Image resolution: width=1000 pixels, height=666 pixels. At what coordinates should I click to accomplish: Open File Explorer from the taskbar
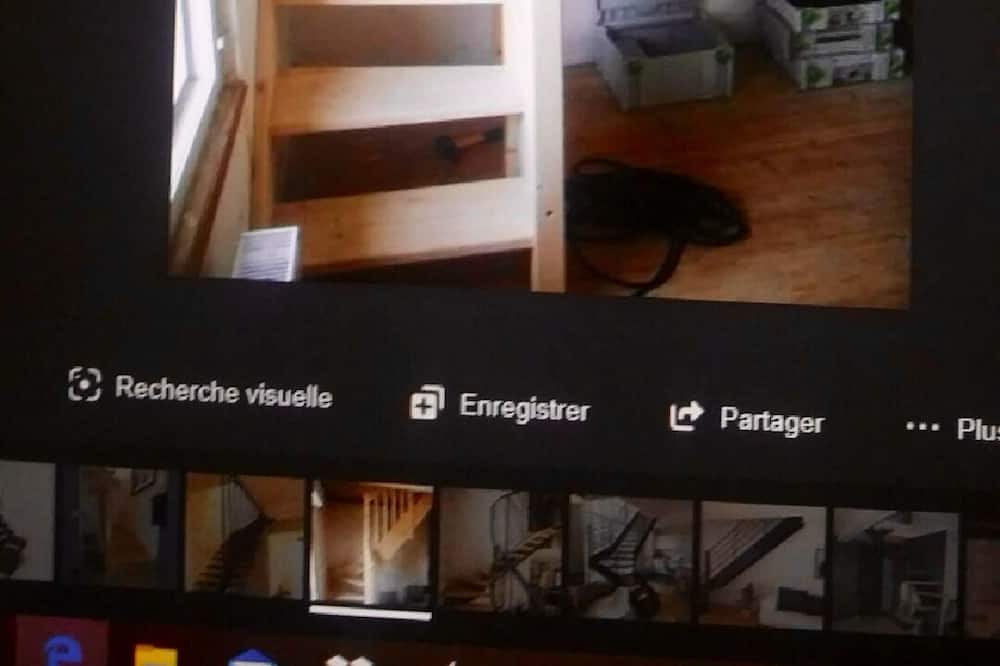(156, 656)
